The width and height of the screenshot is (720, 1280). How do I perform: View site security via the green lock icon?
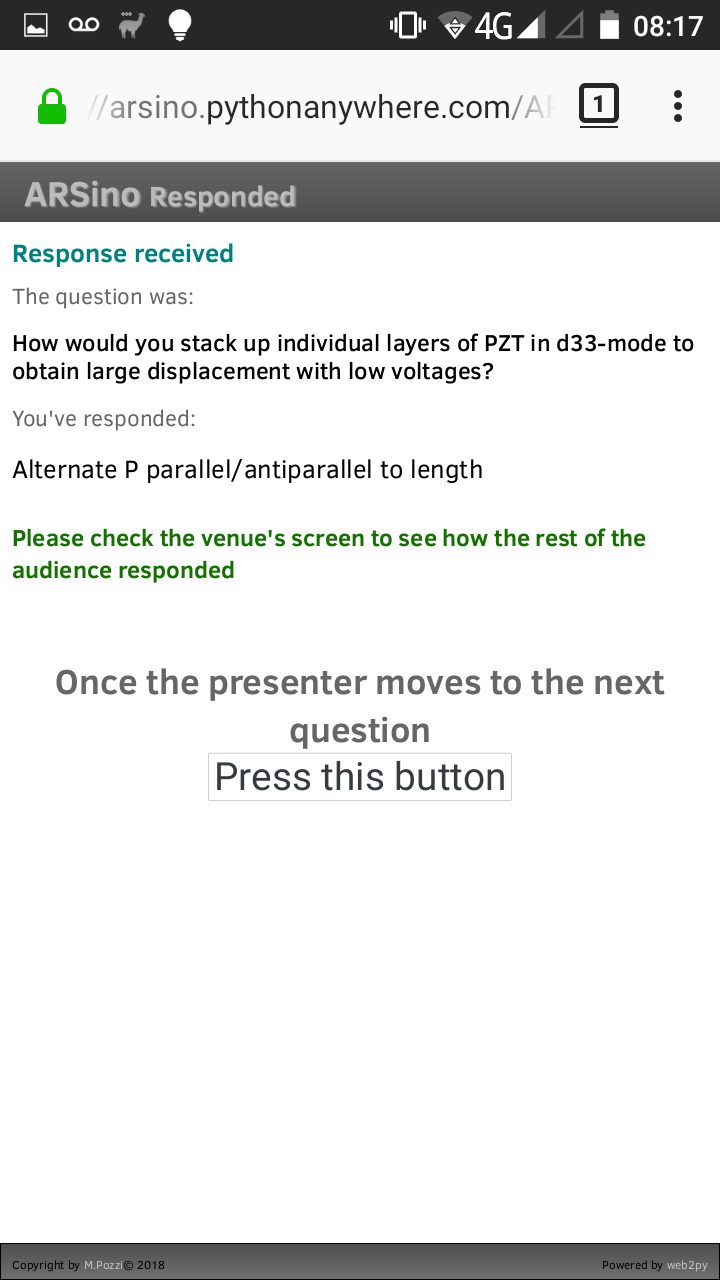[x=51, y=107]
